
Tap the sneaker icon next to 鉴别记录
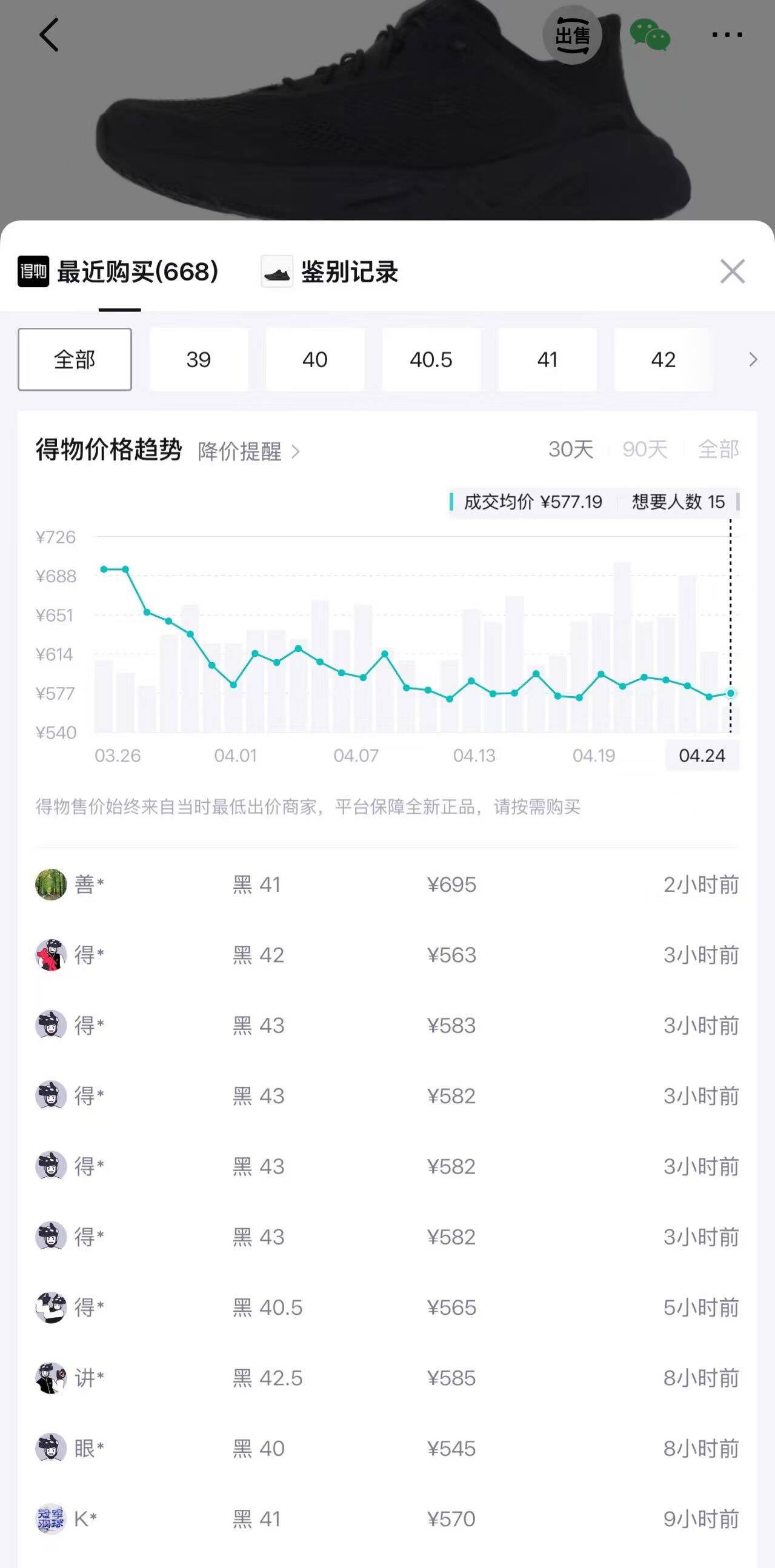(277, 273)
